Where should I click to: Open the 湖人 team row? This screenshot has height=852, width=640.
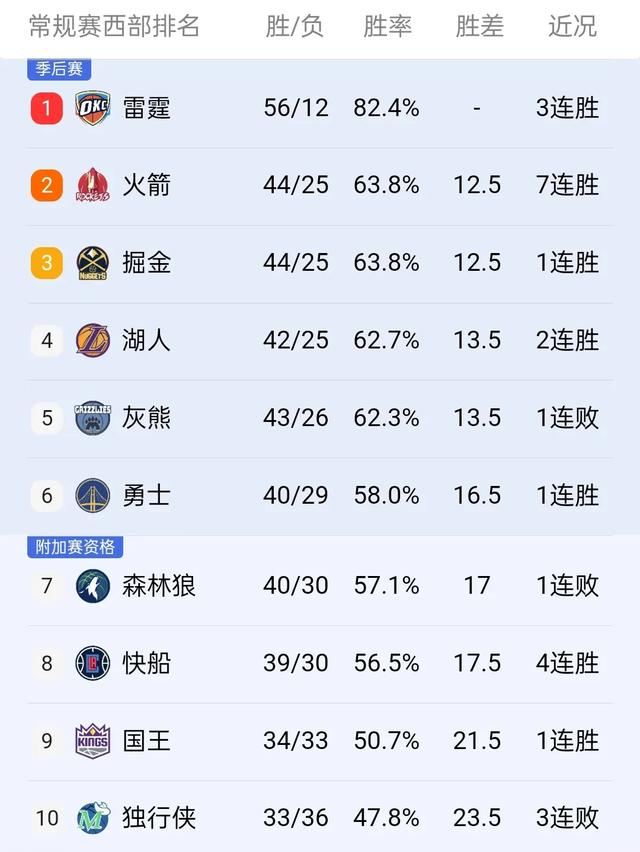pyautogui.click(x=146, y=340)
